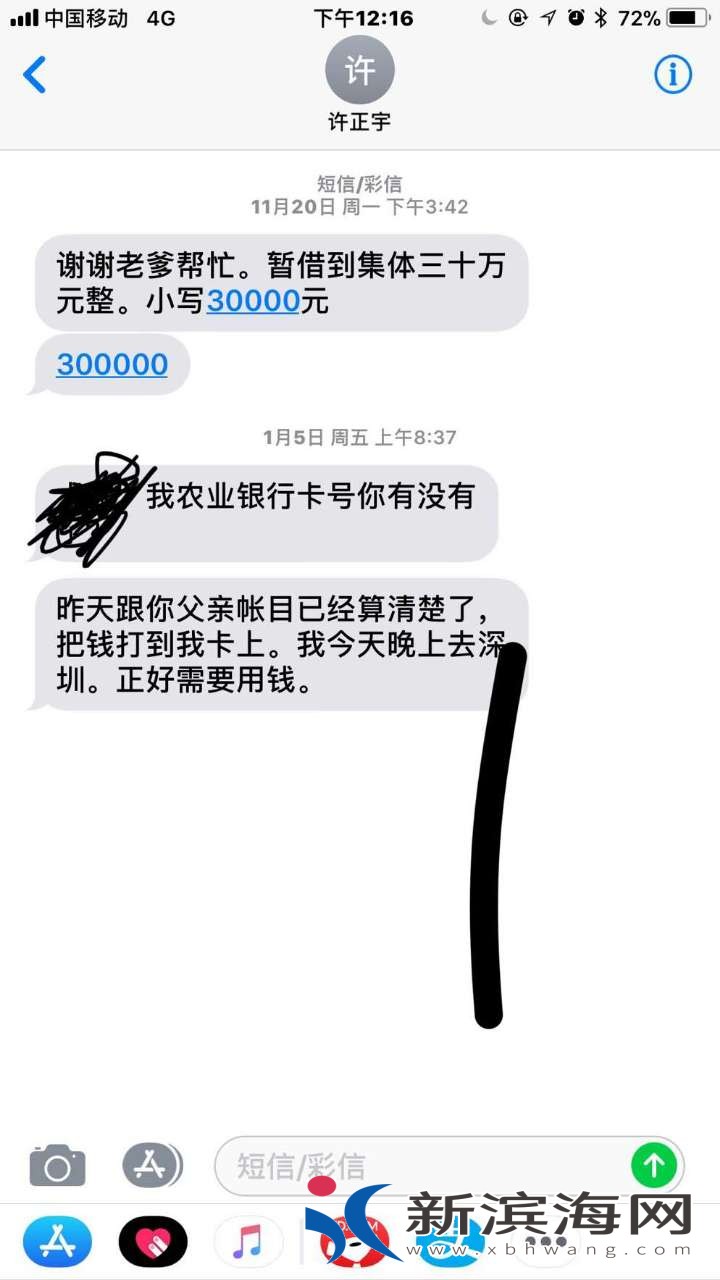Toggle the iMessage apps drawer button
This screenshot has width=720, height=1280.
point(152,1165)
